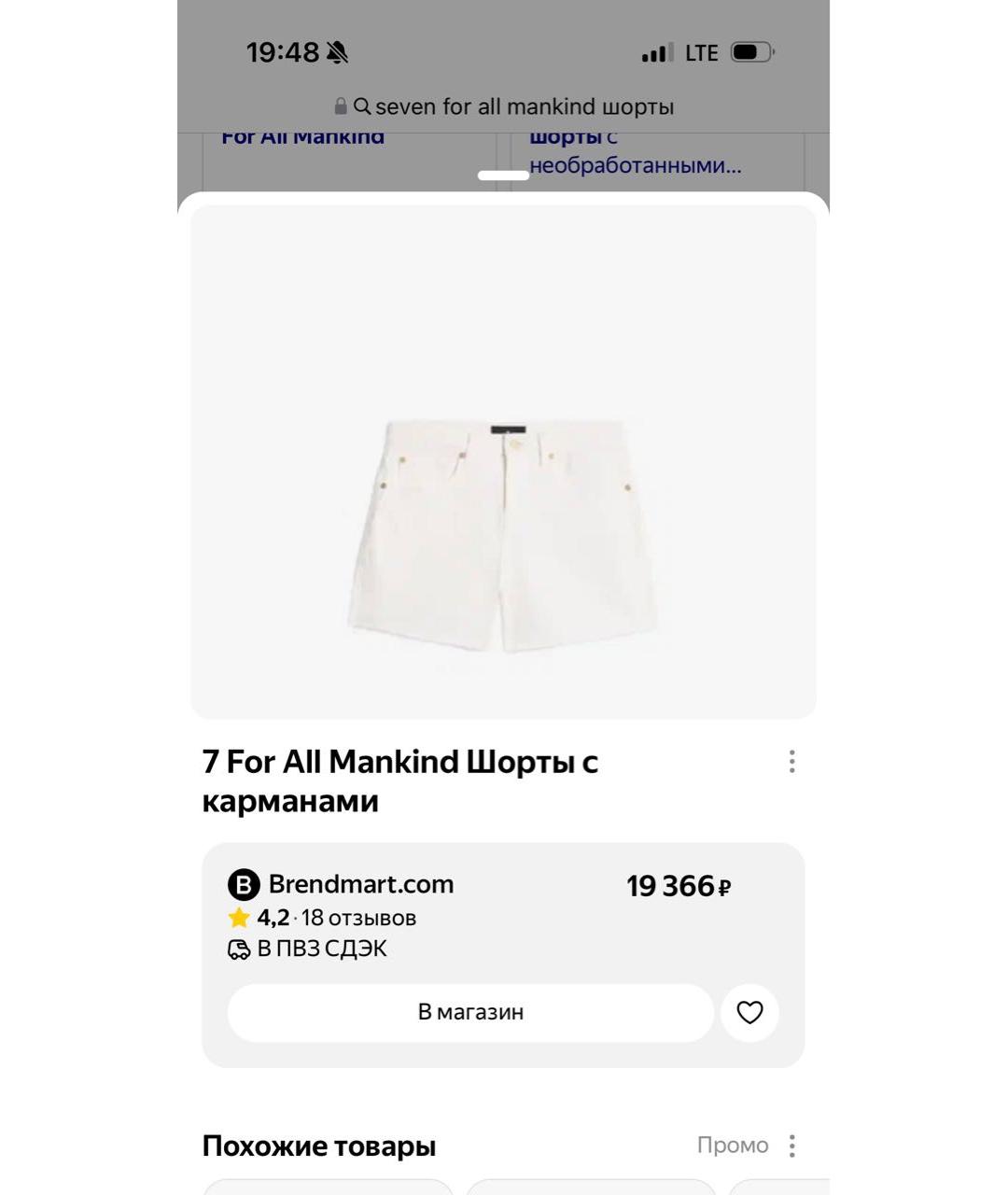
Task: Tap the star icon next to the 4,2 rating
Action: coord(238,918)
